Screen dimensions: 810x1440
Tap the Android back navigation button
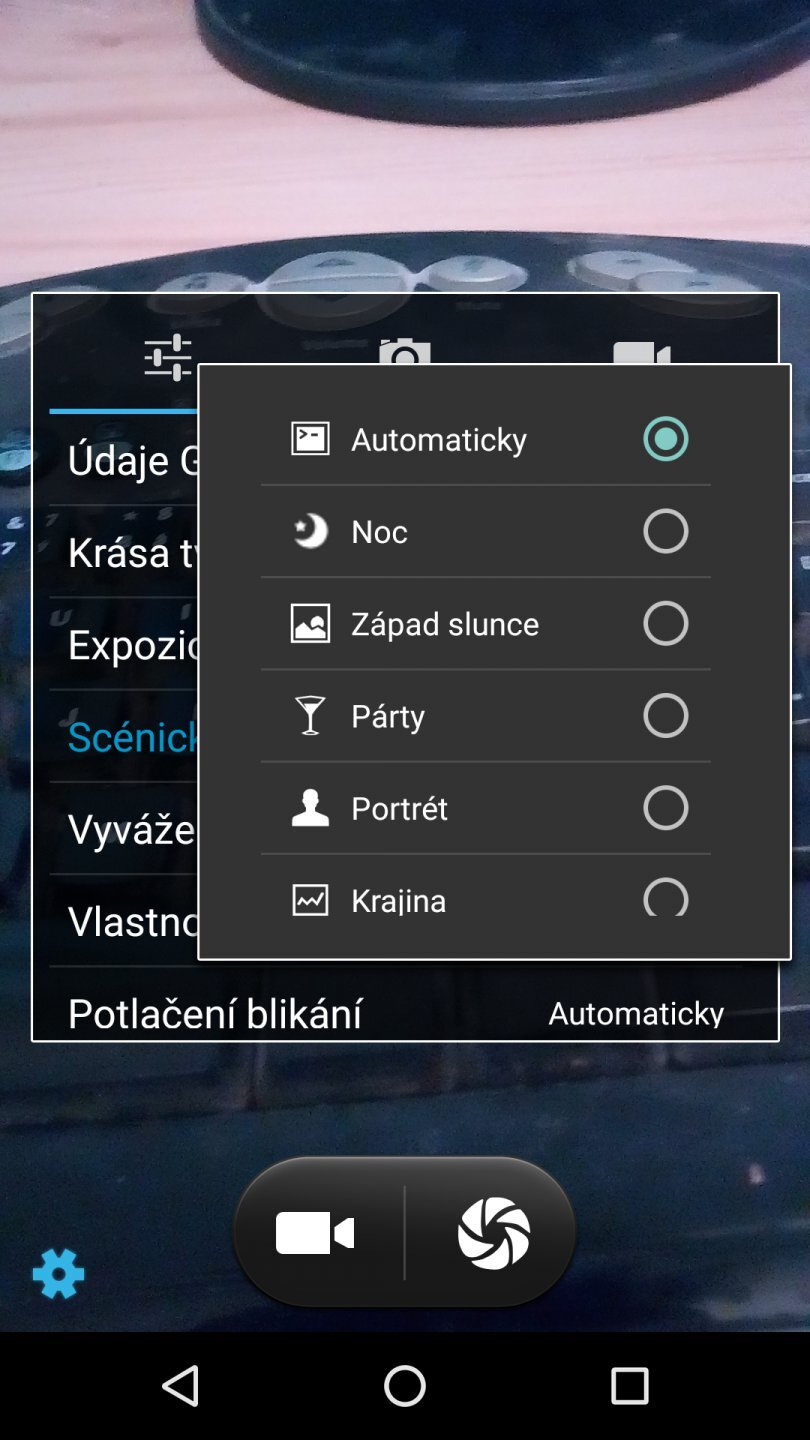click(x=180, y=1387)
